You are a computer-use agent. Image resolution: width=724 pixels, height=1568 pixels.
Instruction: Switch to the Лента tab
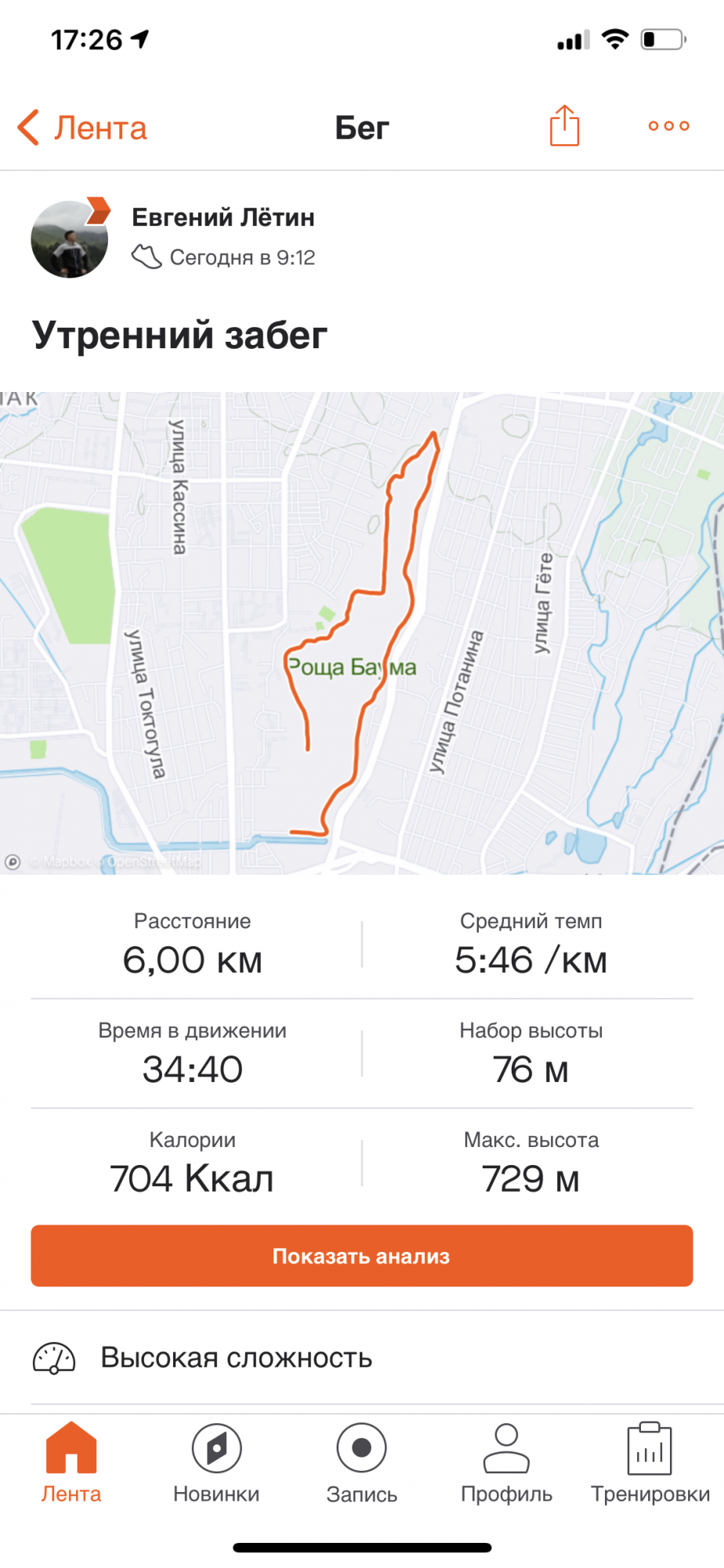point(71,1463)
